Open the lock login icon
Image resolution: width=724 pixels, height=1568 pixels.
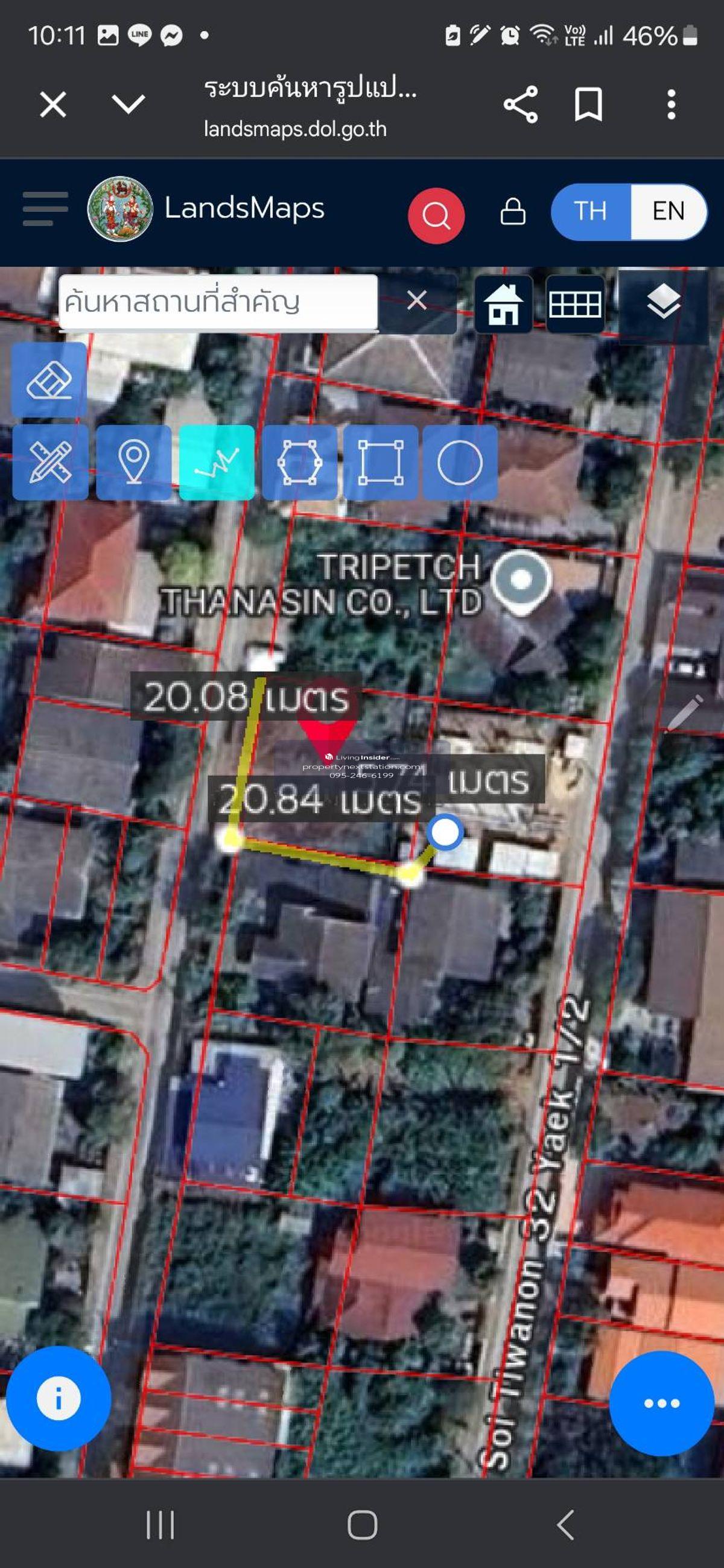513,212
